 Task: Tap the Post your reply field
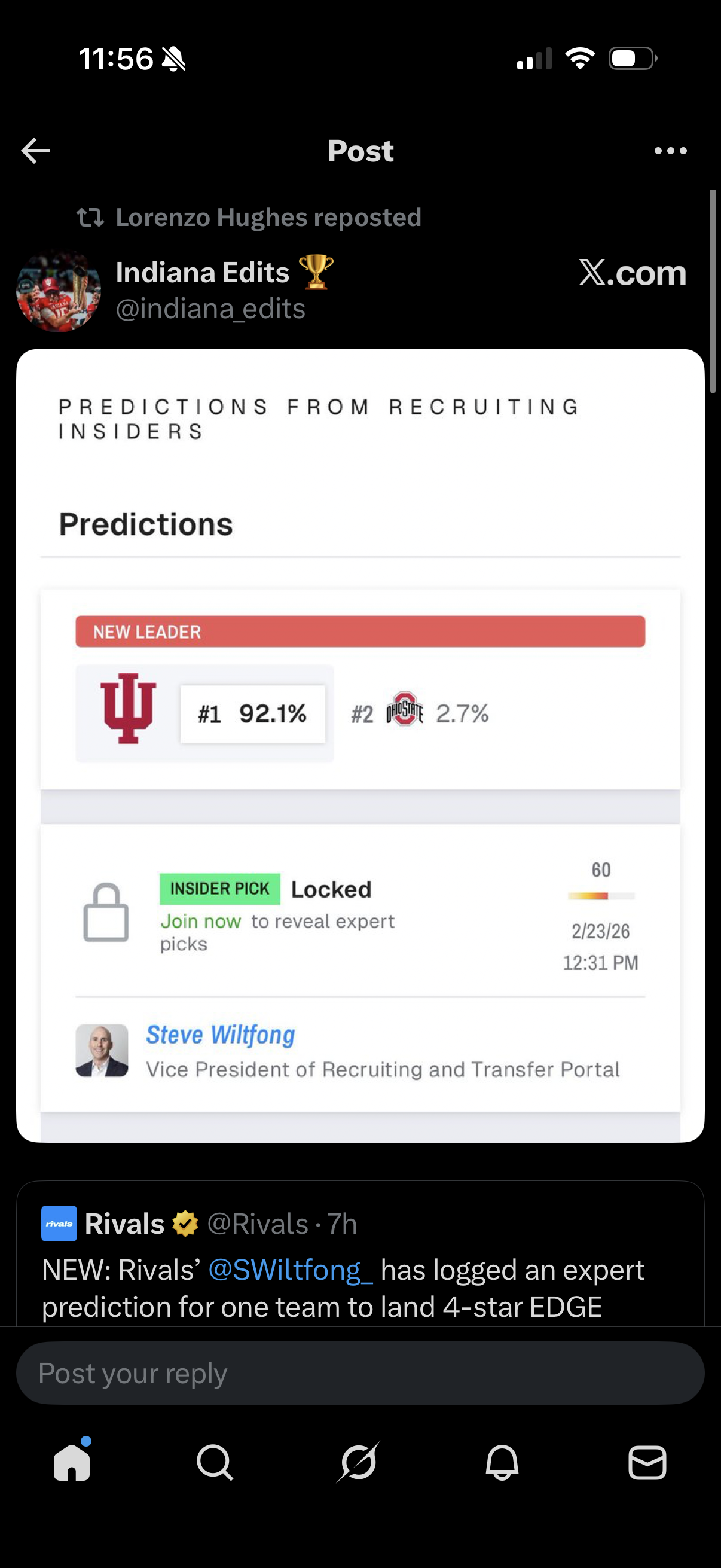[360, 1373]
